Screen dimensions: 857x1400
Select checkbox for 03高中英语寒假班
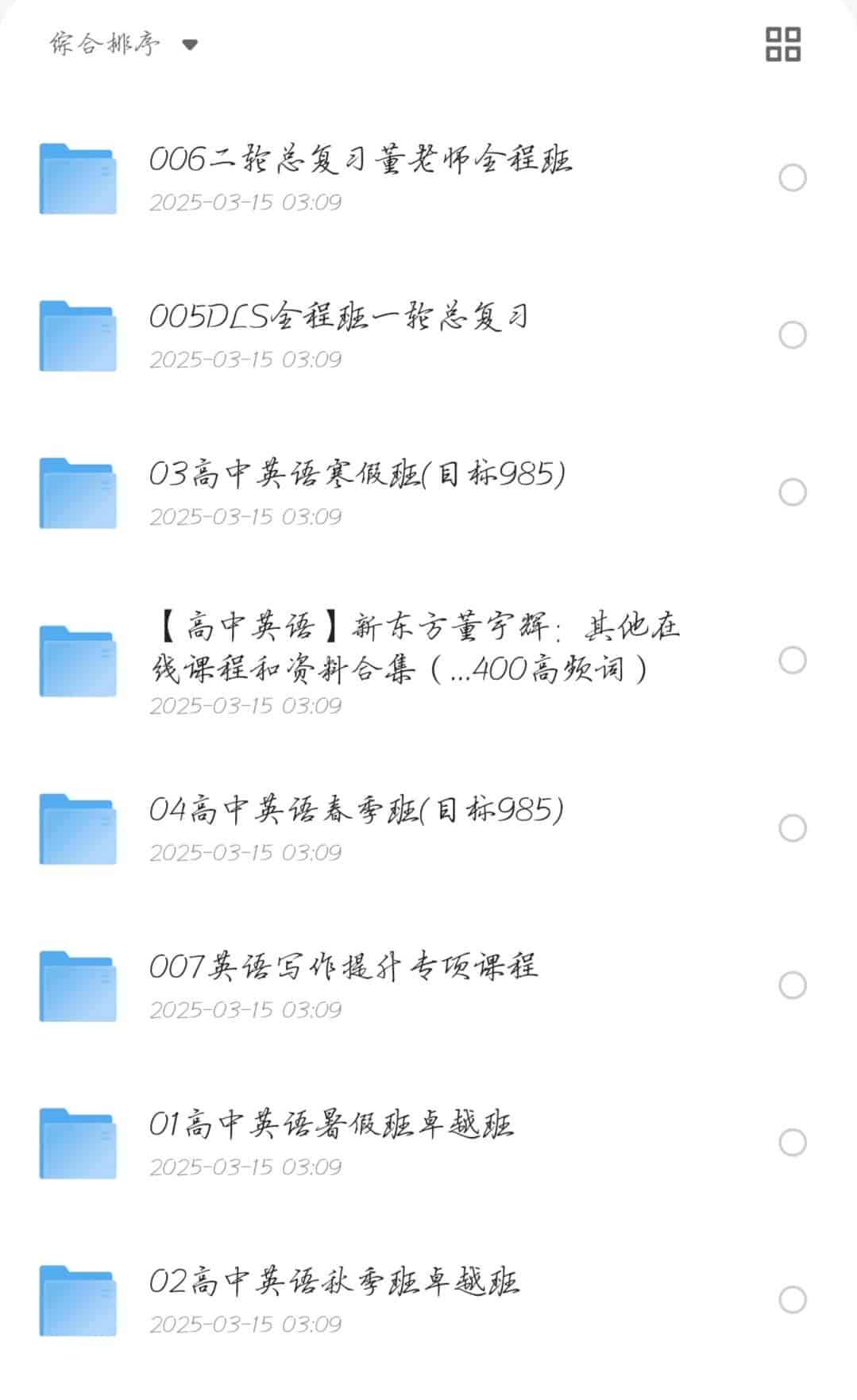tap(792, 492)
